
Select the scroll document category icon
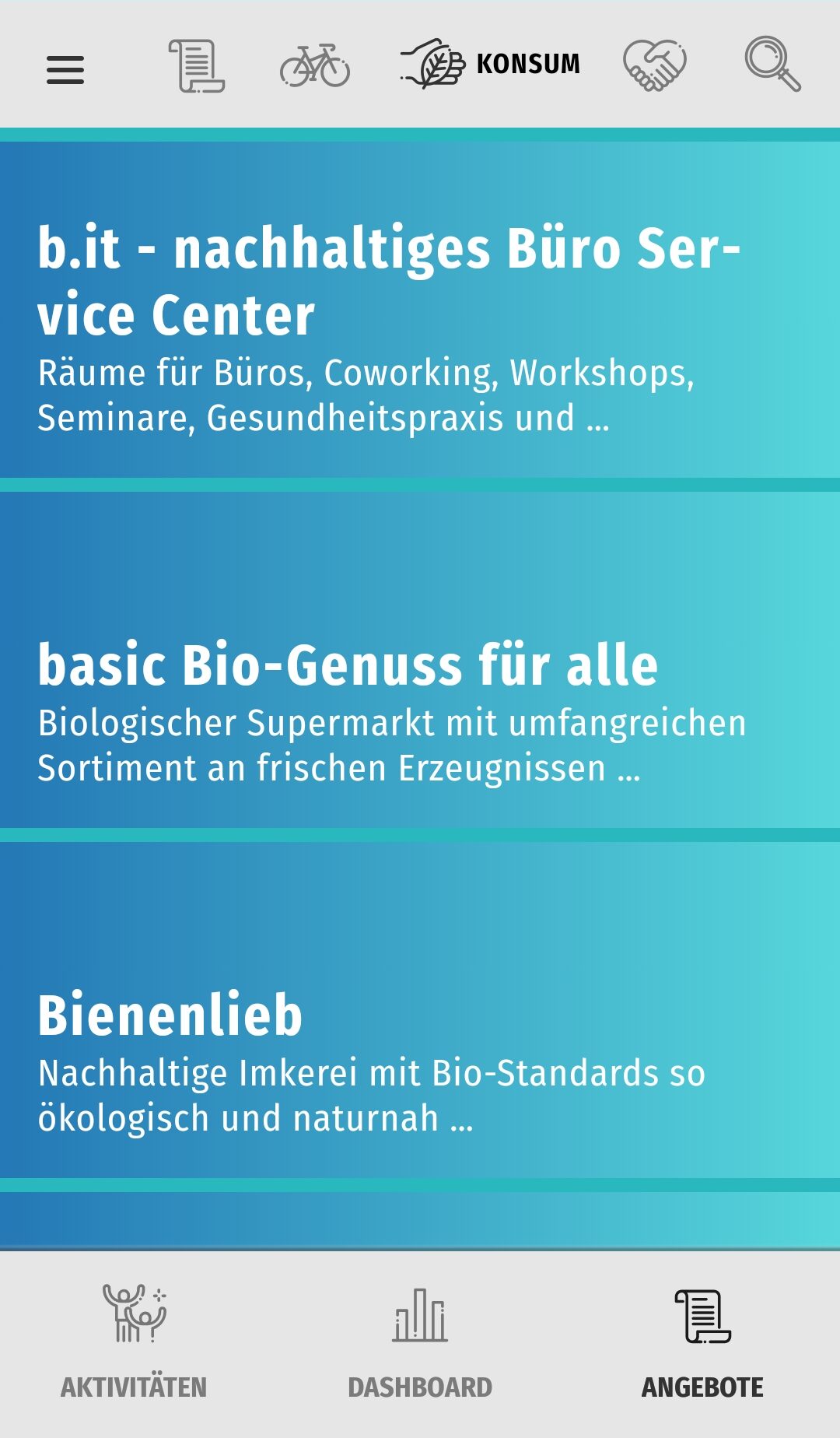(x=197, y=66)
